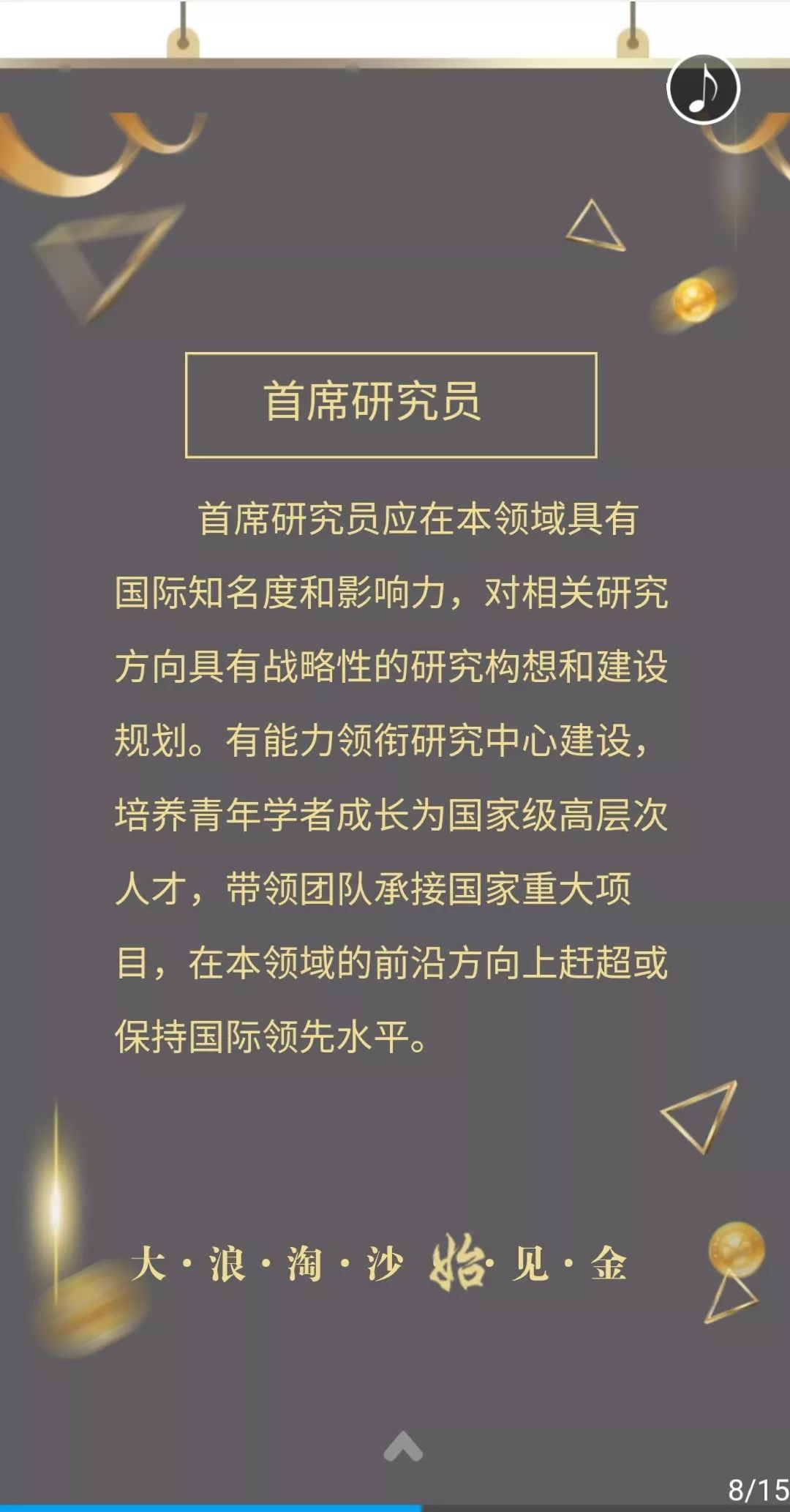Tap the up arrow for next page
Image resolution: width=790 pixels, height=1512 pixels.
coord(403,1446)
